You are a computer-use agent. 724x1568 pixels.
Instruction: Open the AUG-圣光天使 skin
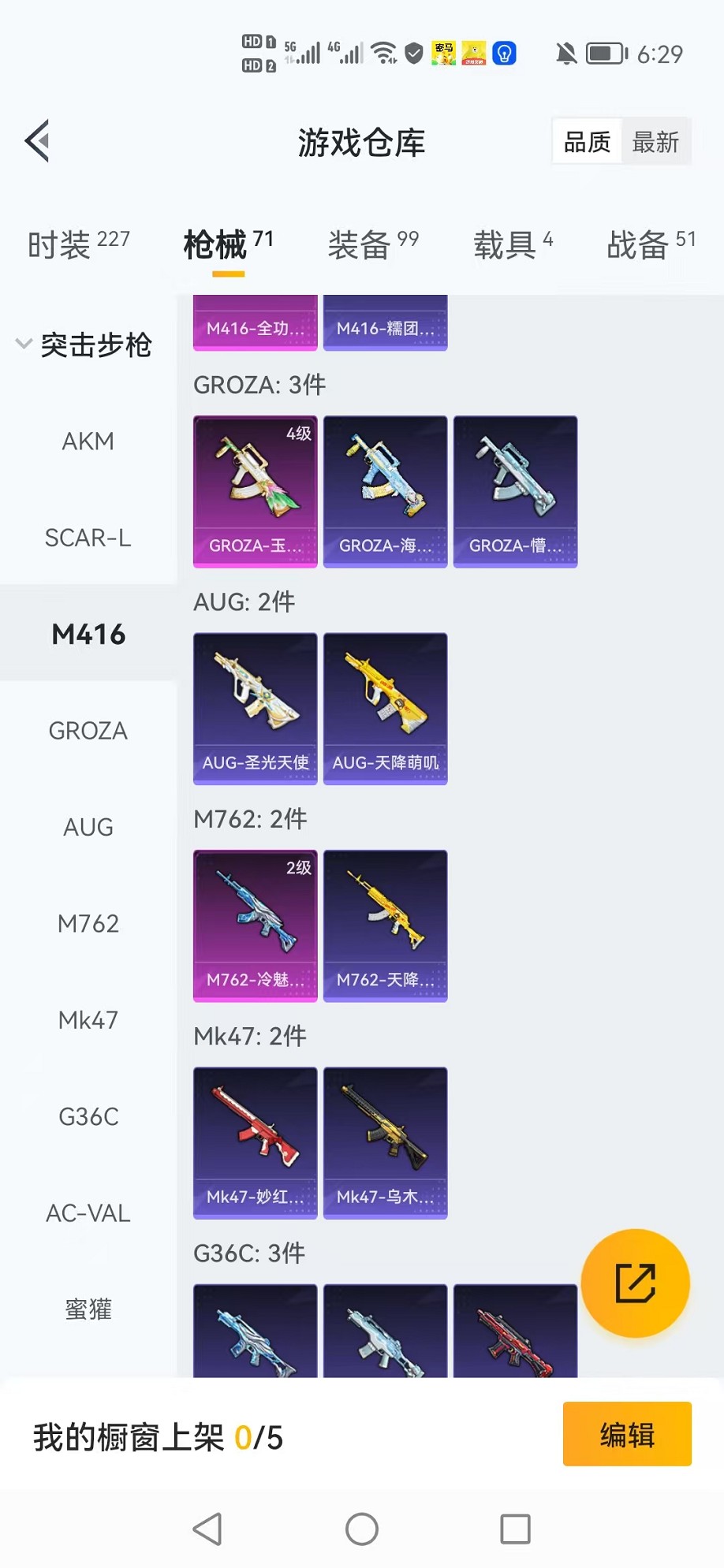click(x=256, y=709)
